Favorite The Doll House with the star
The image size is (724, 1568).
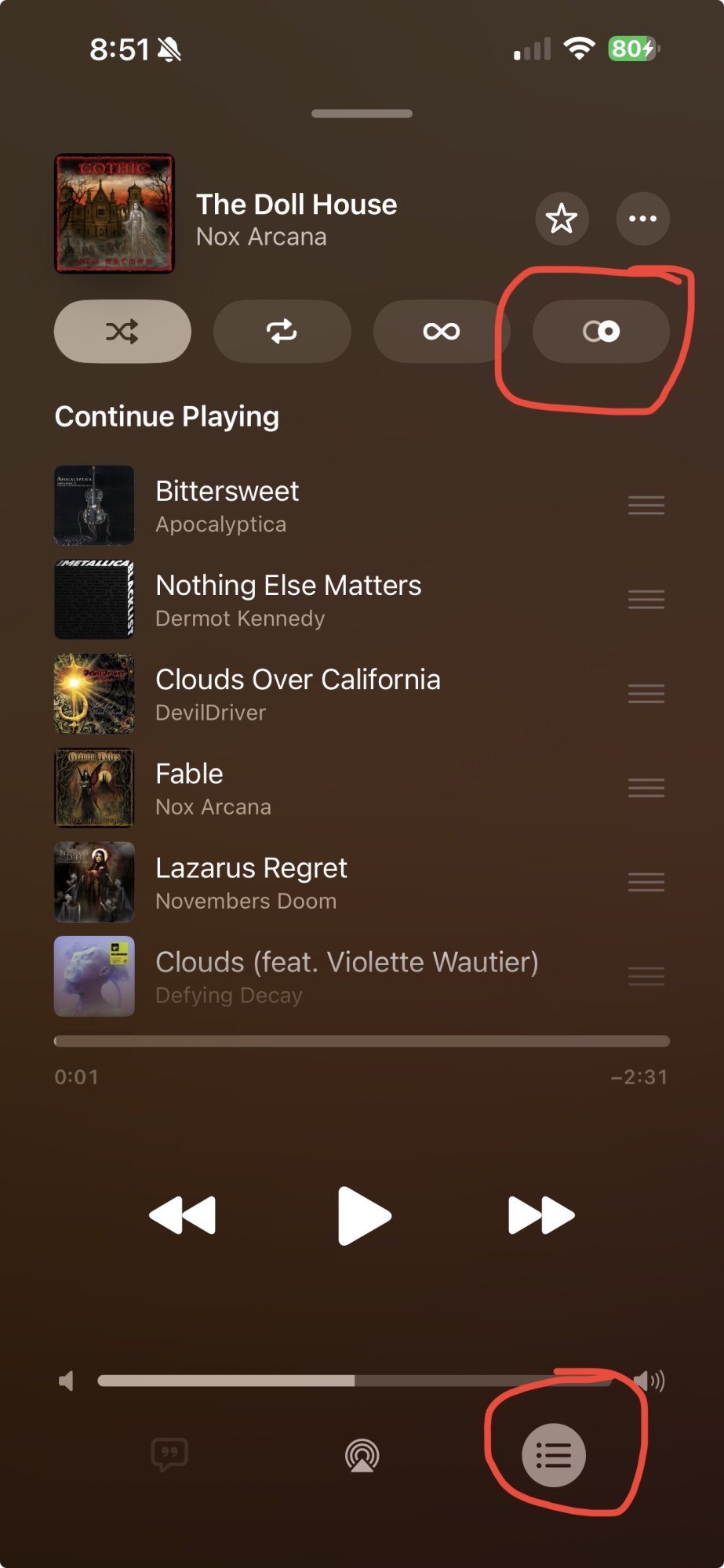pos(562,219)
